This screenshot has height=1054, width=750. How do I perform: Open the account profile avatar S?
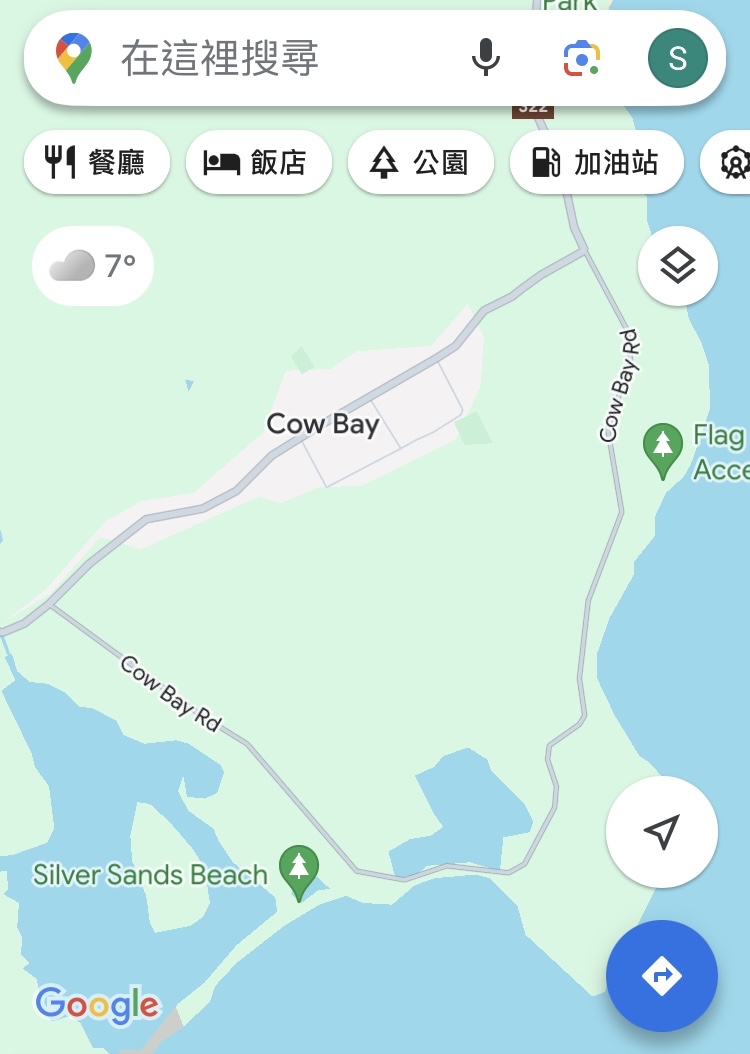click(x=677, y=58)
